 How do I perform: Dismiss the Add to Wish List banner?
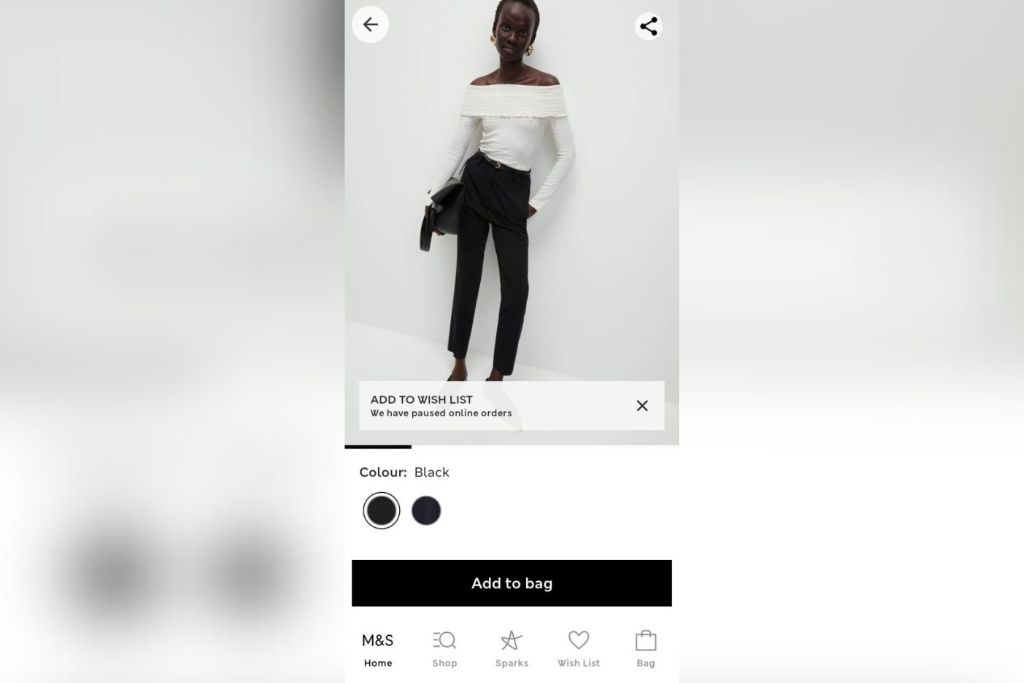[x=642, y=405]
